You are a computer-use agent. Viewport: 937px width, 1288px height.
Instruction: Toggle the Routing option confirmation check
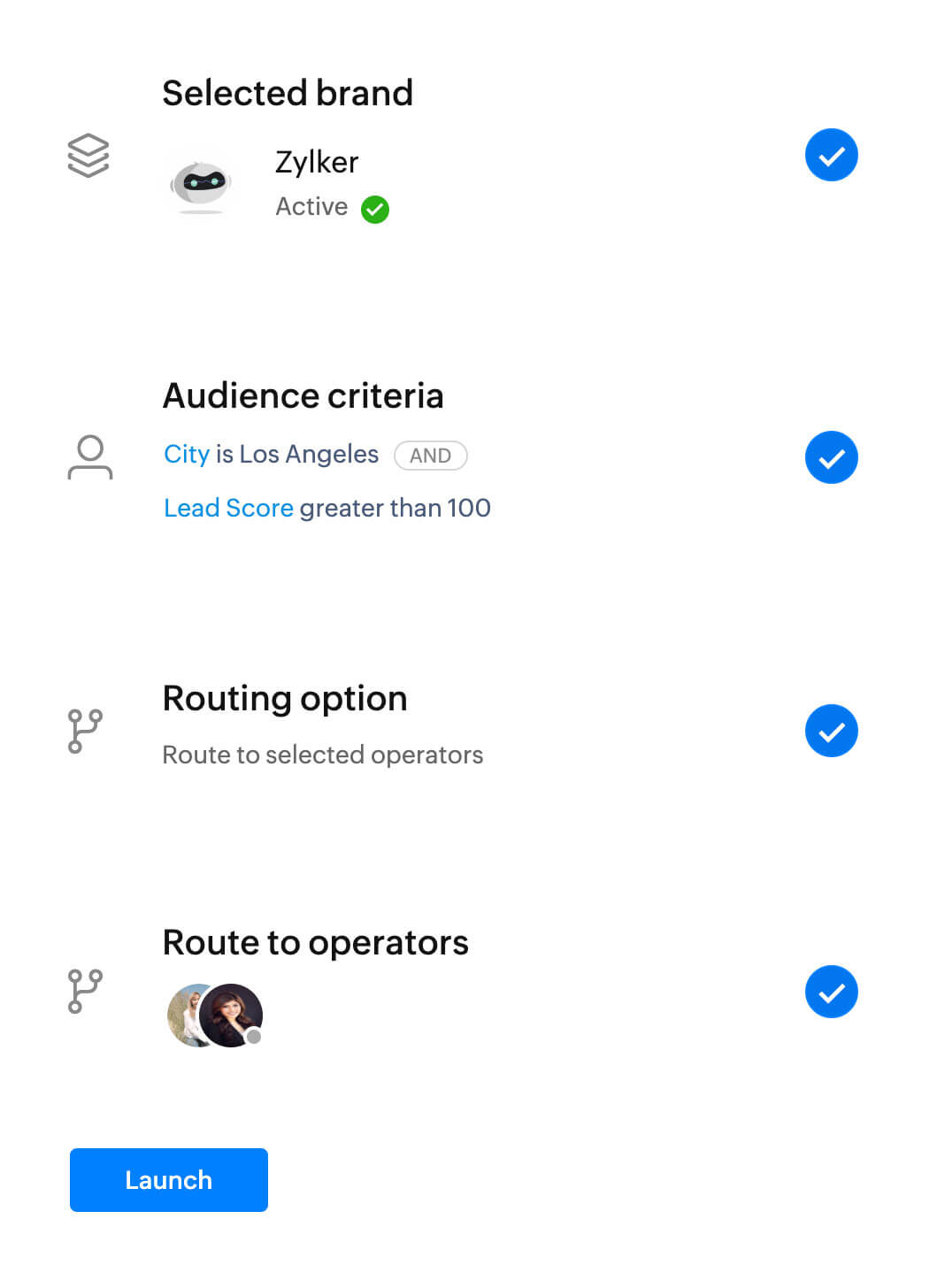(x=831, y=731)
